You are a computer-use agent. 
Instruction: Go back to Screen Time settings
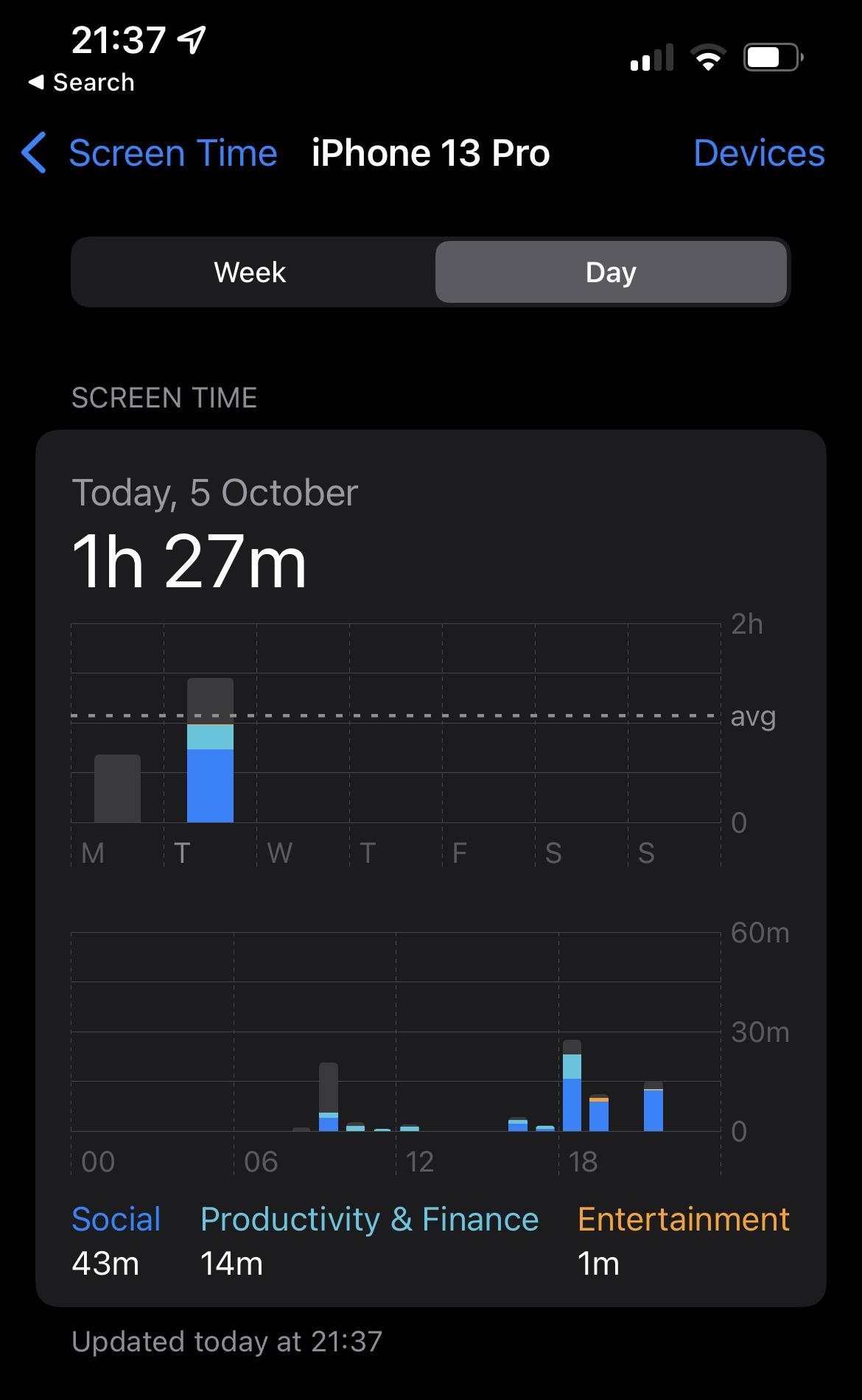click(150, 153)
